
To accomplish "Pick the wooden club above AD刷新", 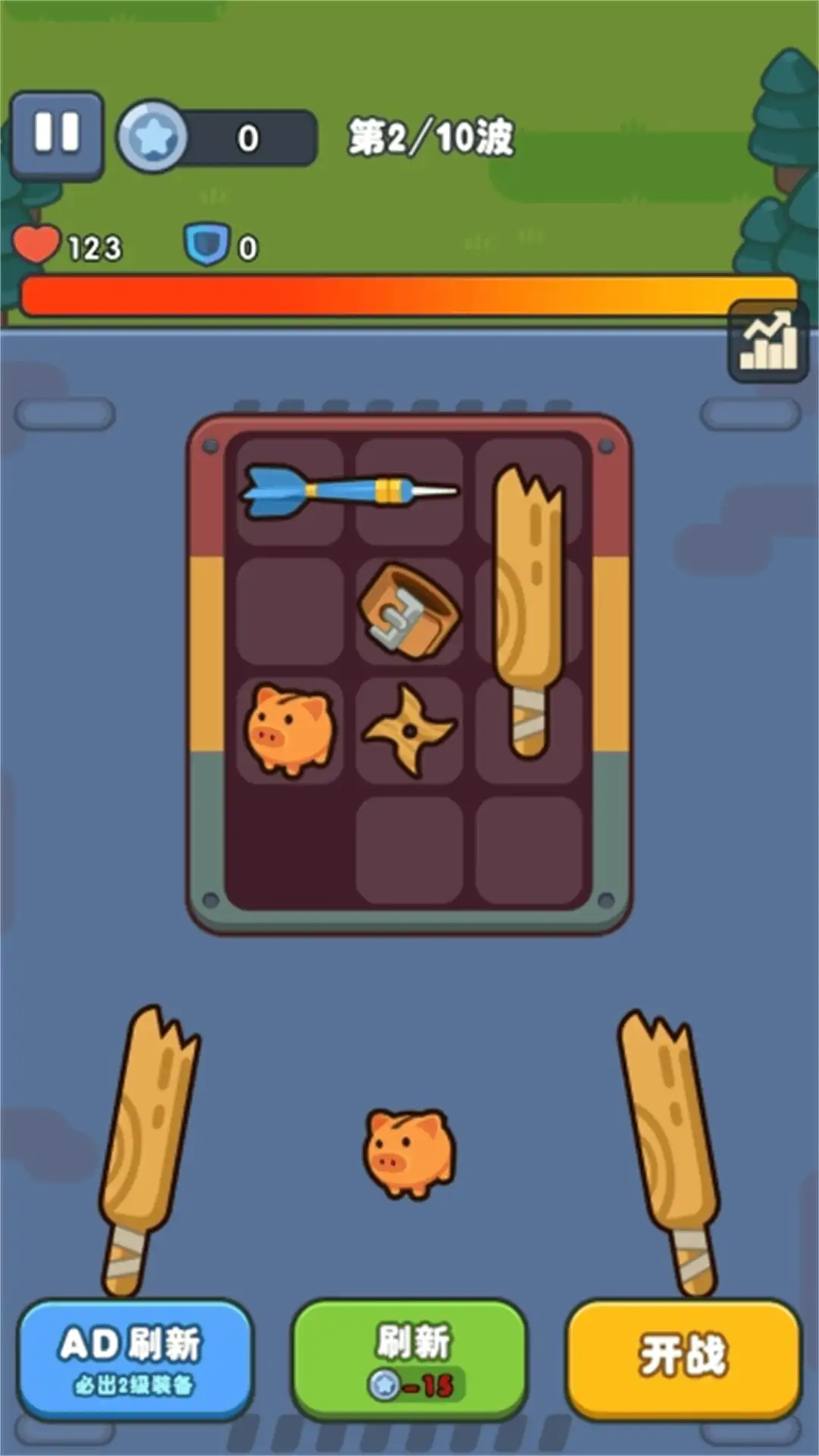I will coord(148,1145).
